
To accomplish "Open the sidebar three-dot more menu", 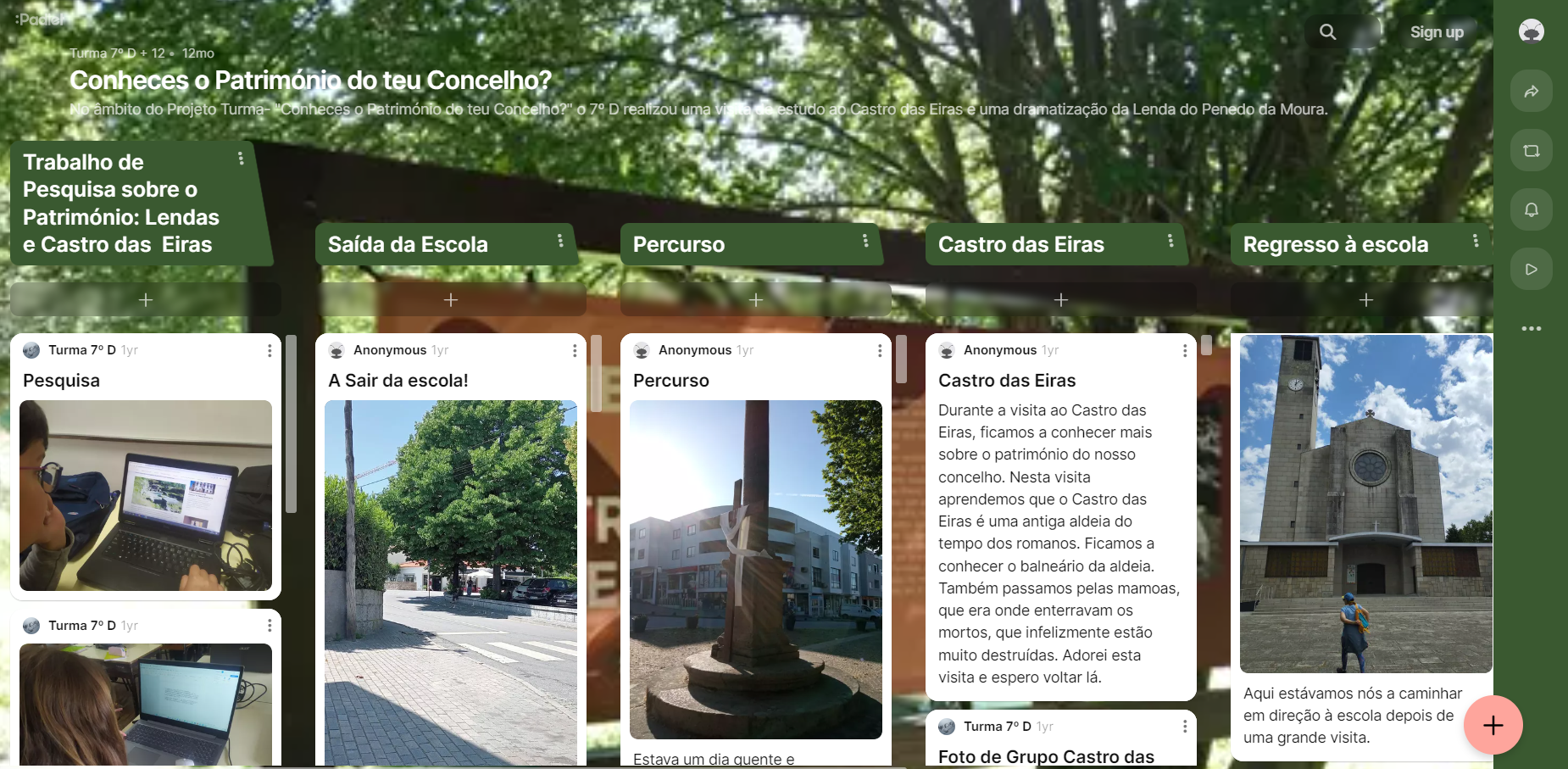I will (1531, 328).
